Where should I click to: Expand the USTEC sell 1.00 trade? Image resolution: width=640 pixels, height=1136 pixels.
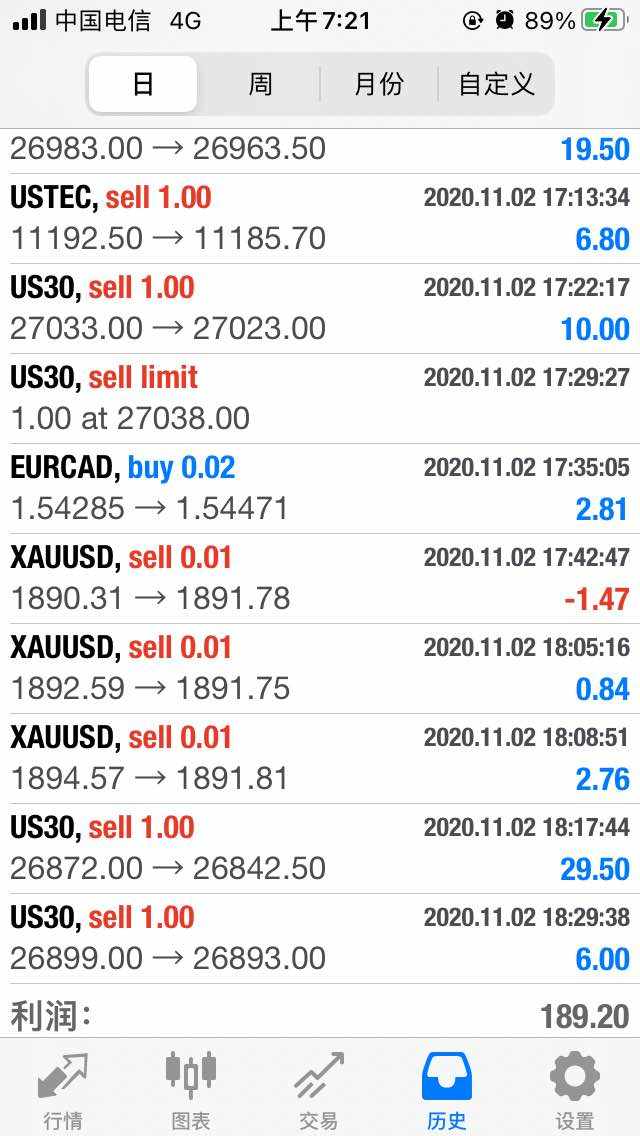coord(320,218)
